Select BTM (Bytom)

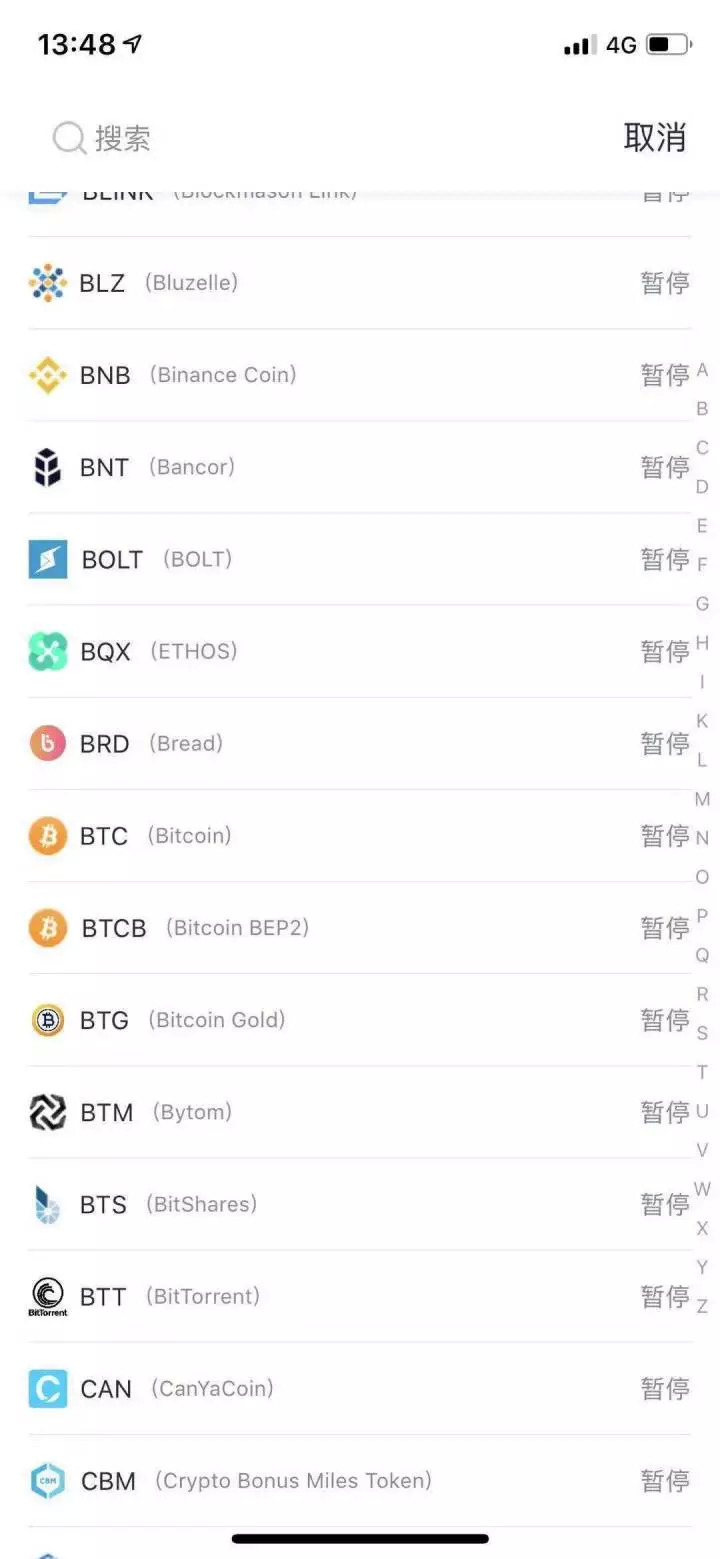pos(359,1112)
